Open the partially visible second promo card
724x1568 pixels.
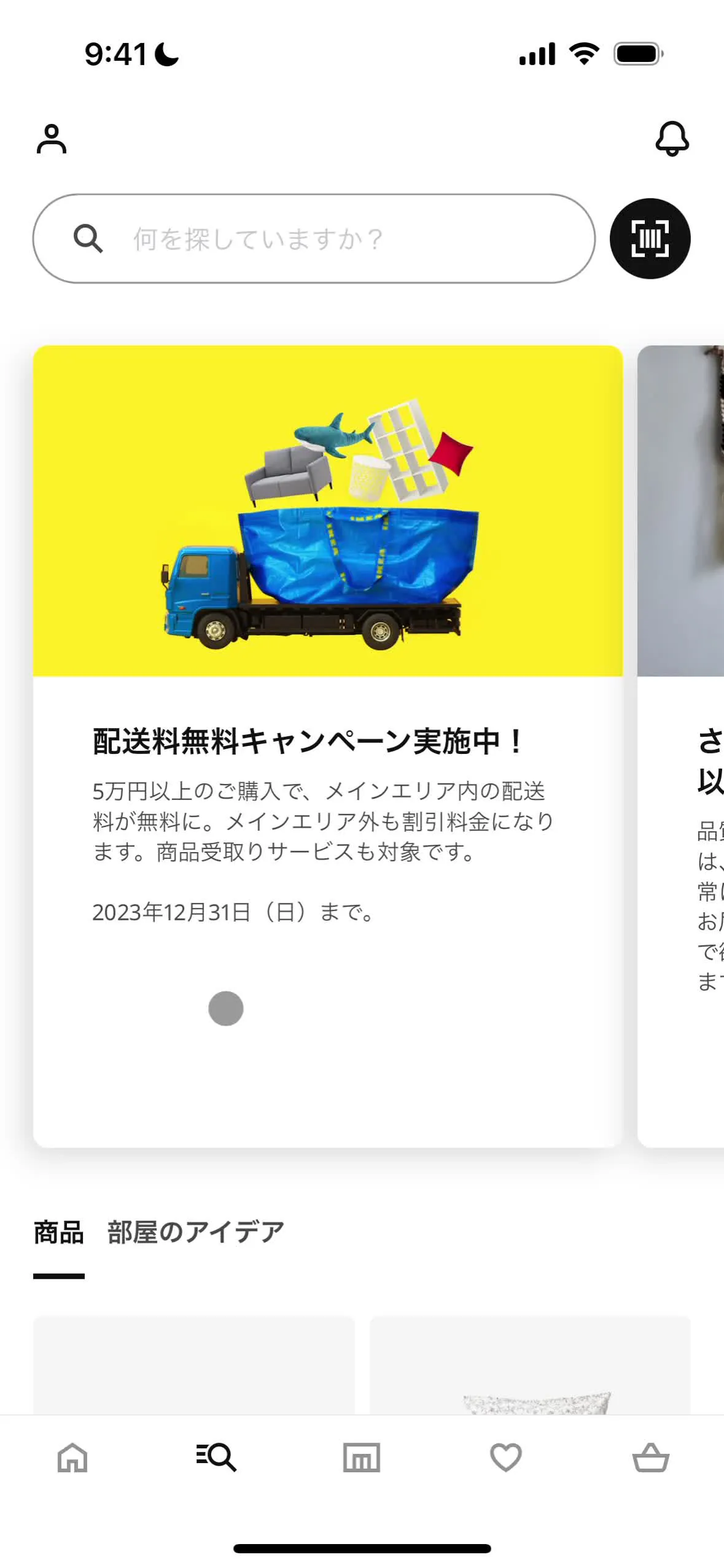(682, 746)
